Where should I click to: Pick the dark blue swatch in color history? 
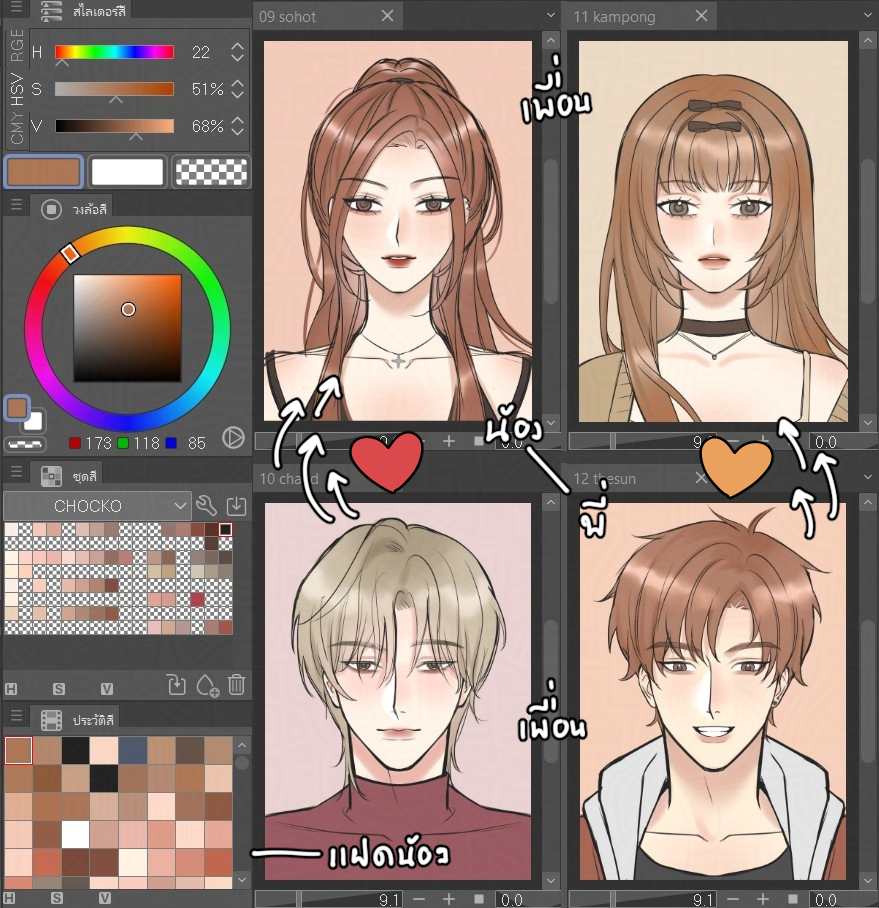[x=133, y=750]
